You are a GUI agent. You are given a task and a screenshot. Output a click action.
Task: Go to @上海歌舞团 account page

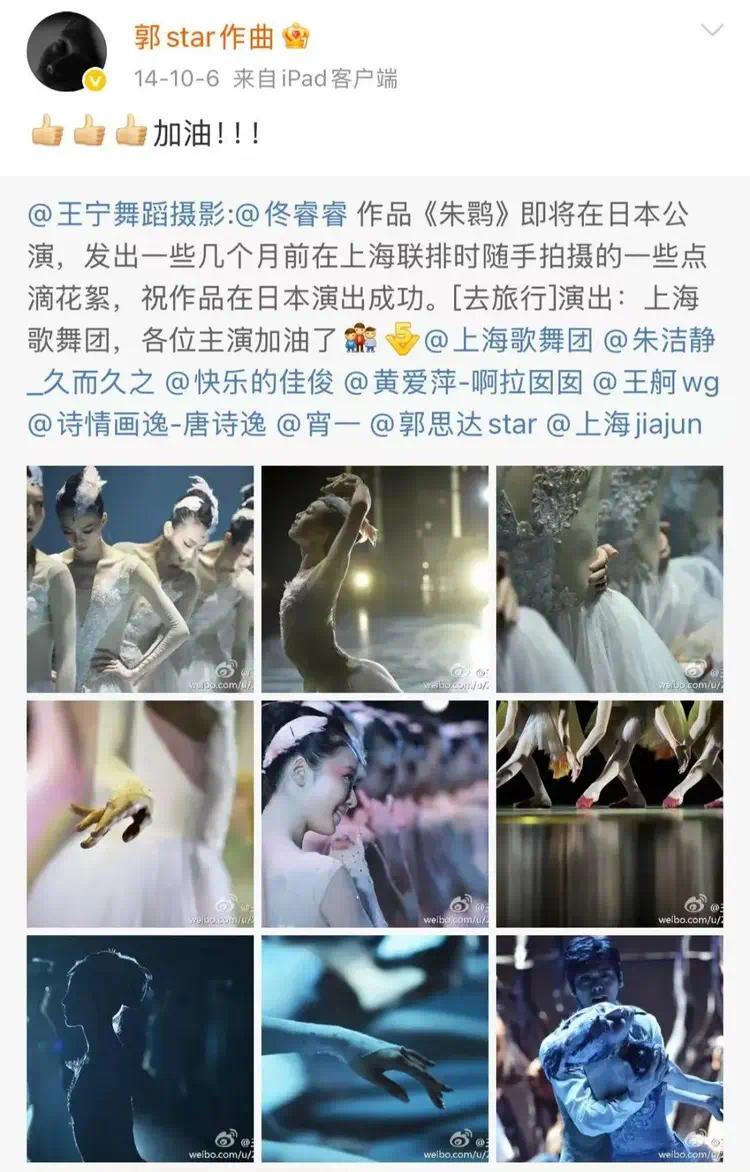(x=508, y=340)
